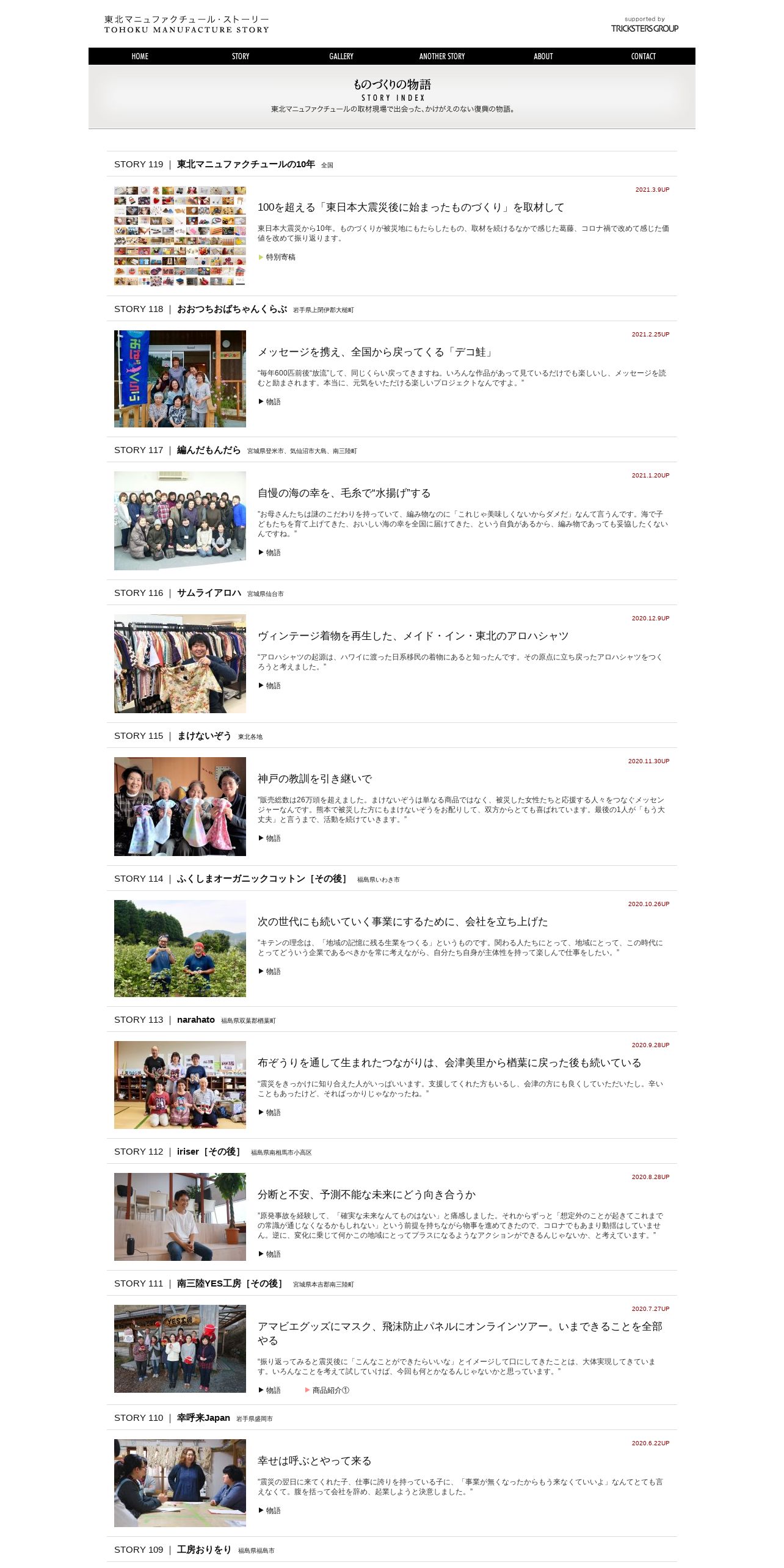Open まけないぞう Story 115 photo
Viewport: 784px width, 1568px height.
coord(180,806)
